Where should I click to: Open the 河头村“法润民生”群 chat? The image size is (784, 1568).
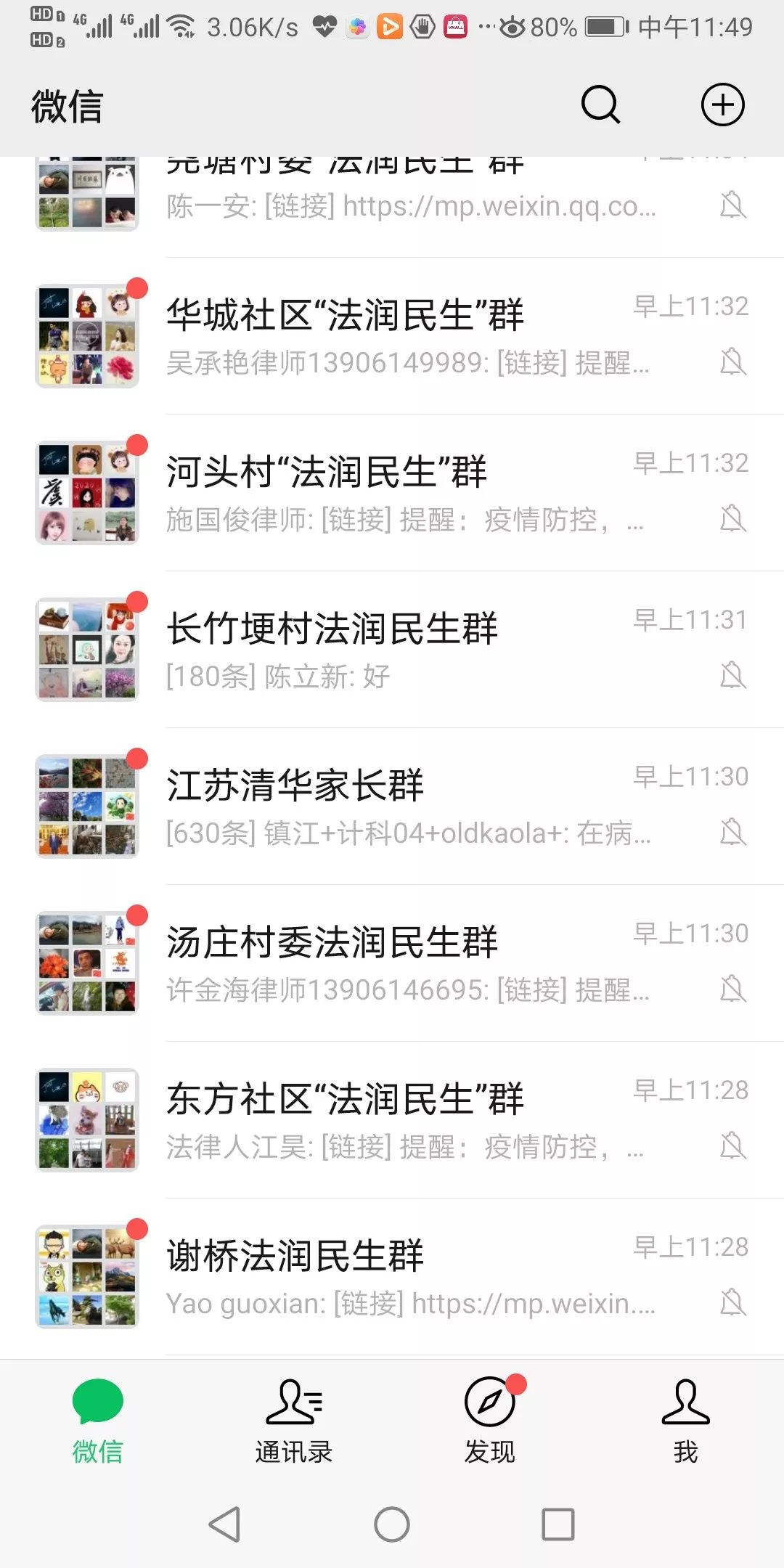(x=392, y=493)
